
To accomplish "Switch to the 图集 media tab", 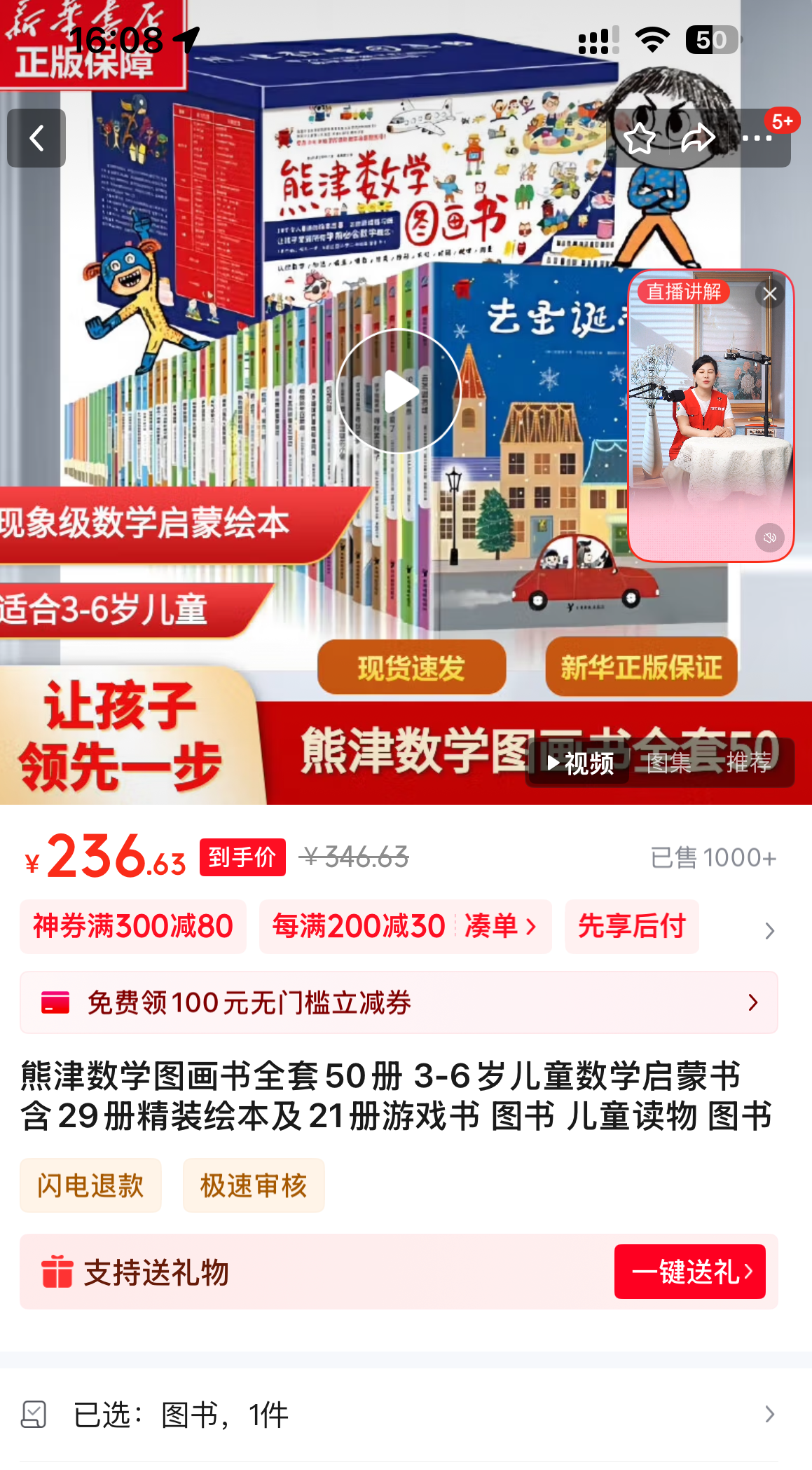I will (668, 763).
